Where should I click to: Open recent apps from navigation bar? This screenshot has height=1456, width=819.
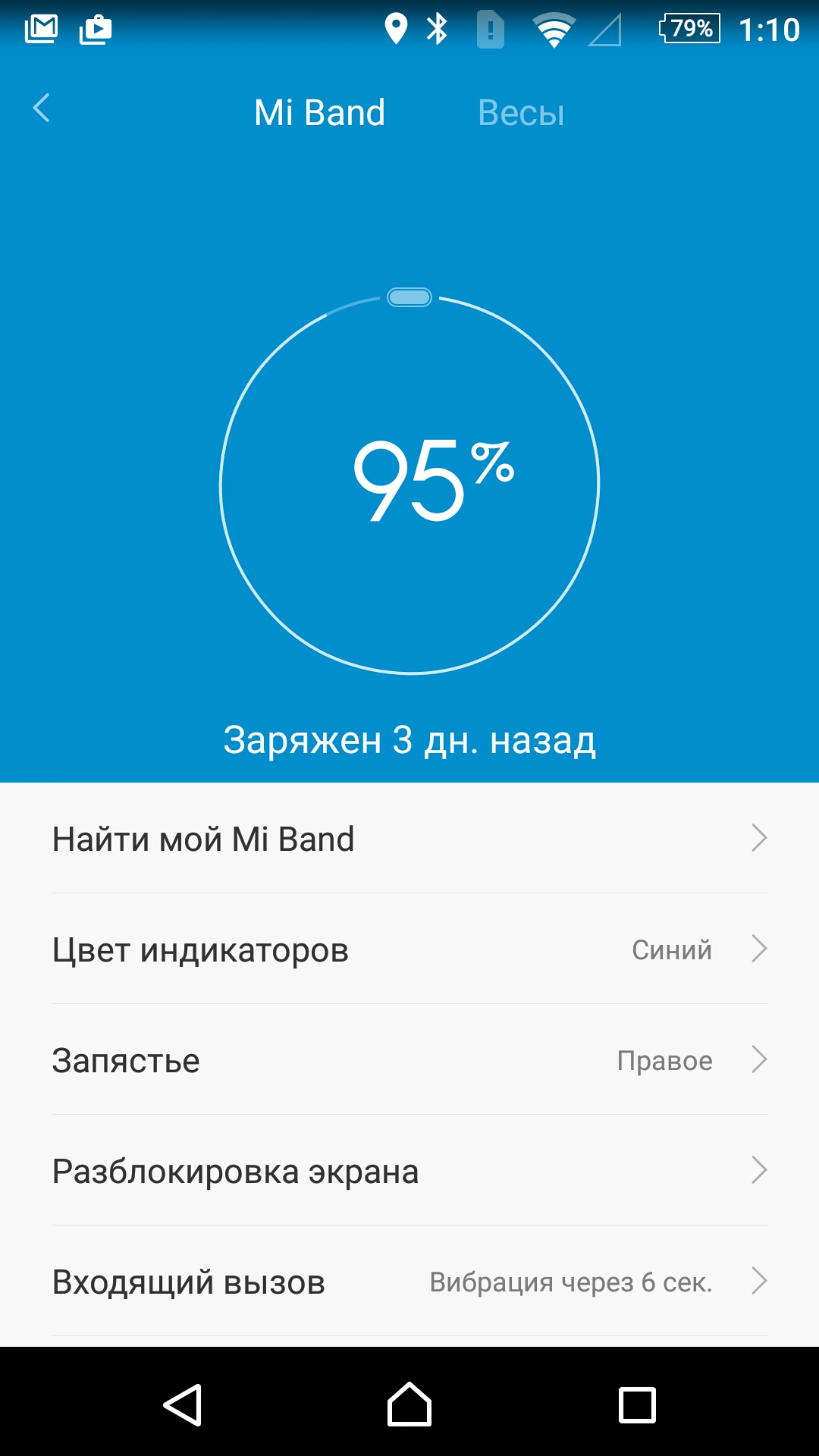pos(637,1404)
